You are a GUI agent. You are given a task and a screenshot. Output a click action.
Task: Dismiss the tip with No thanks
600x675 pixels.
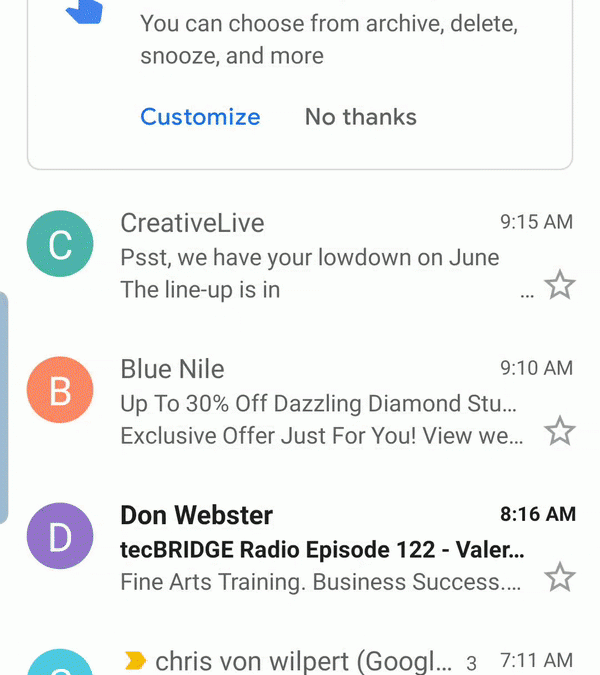pyautogui.click(x=360, y=117)
